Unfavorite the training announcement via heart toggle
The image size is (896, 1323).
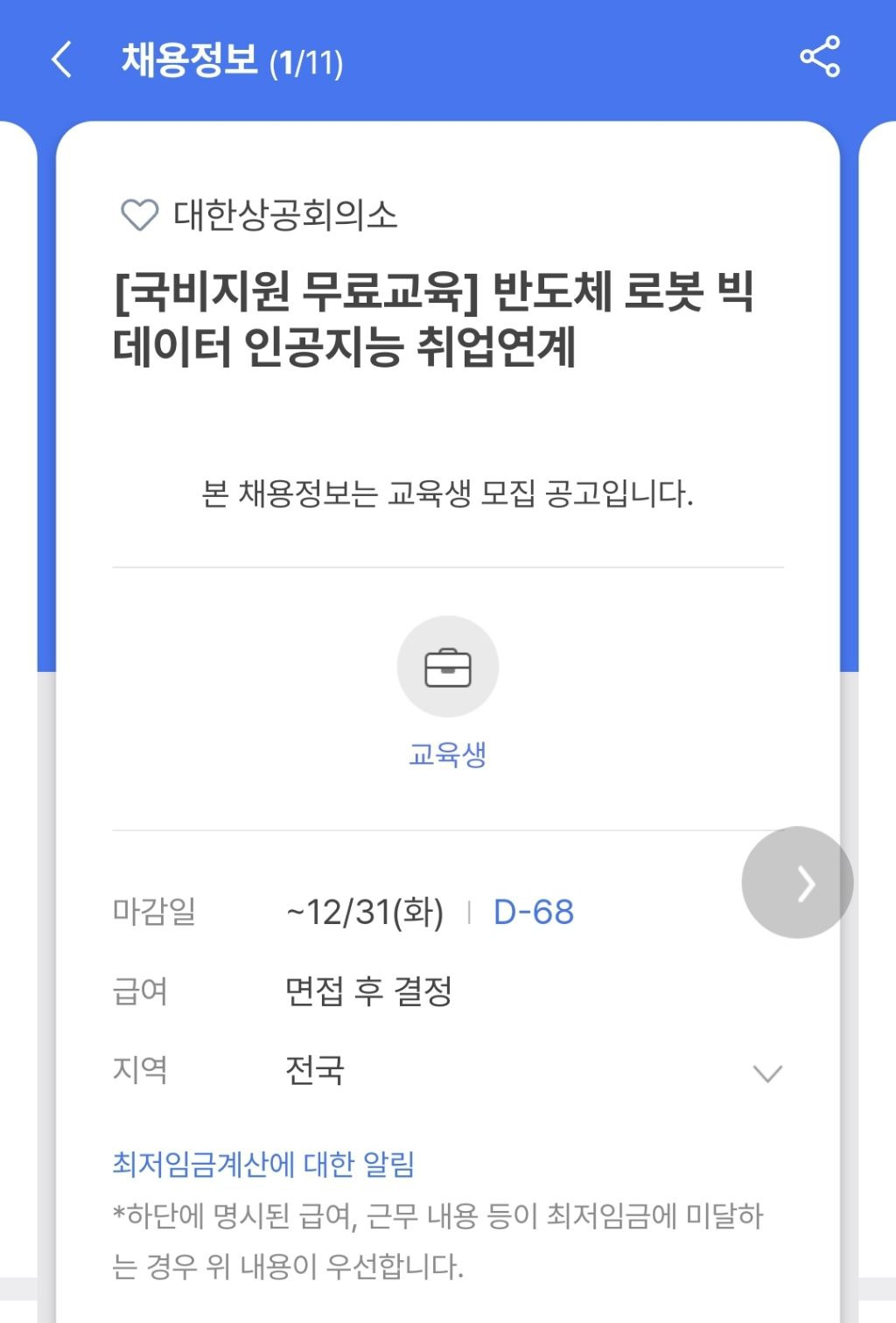pos(138,213)
